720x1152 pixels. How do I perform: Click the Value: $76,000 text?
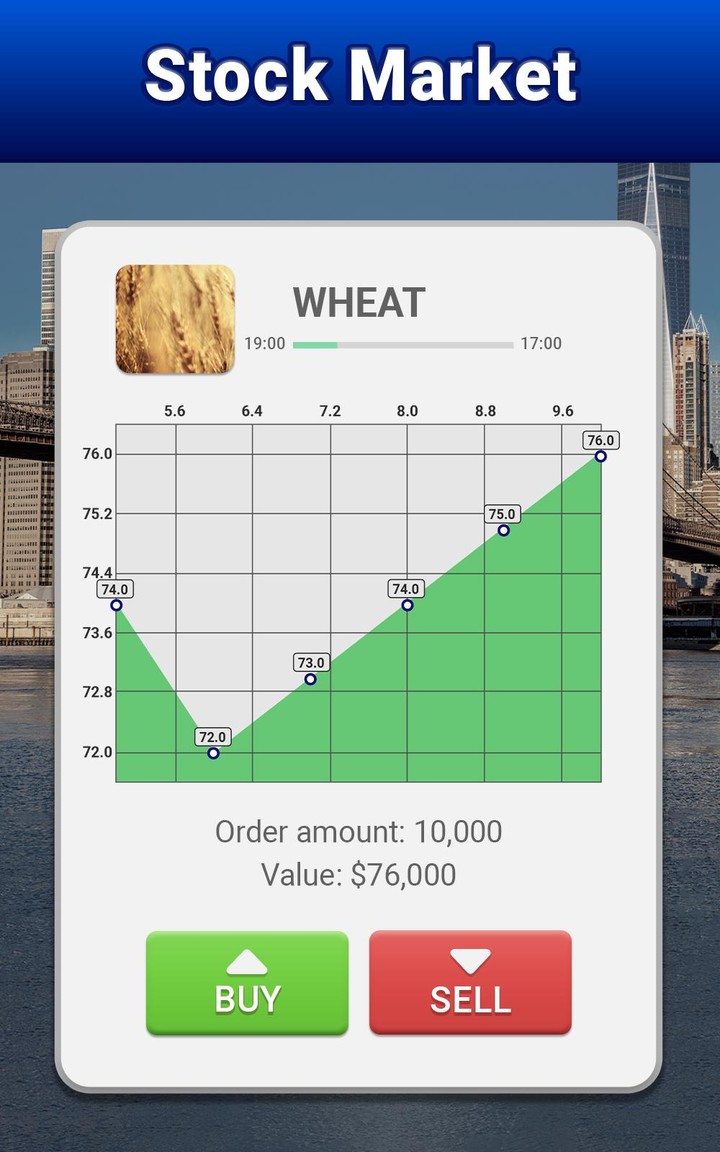359,873
